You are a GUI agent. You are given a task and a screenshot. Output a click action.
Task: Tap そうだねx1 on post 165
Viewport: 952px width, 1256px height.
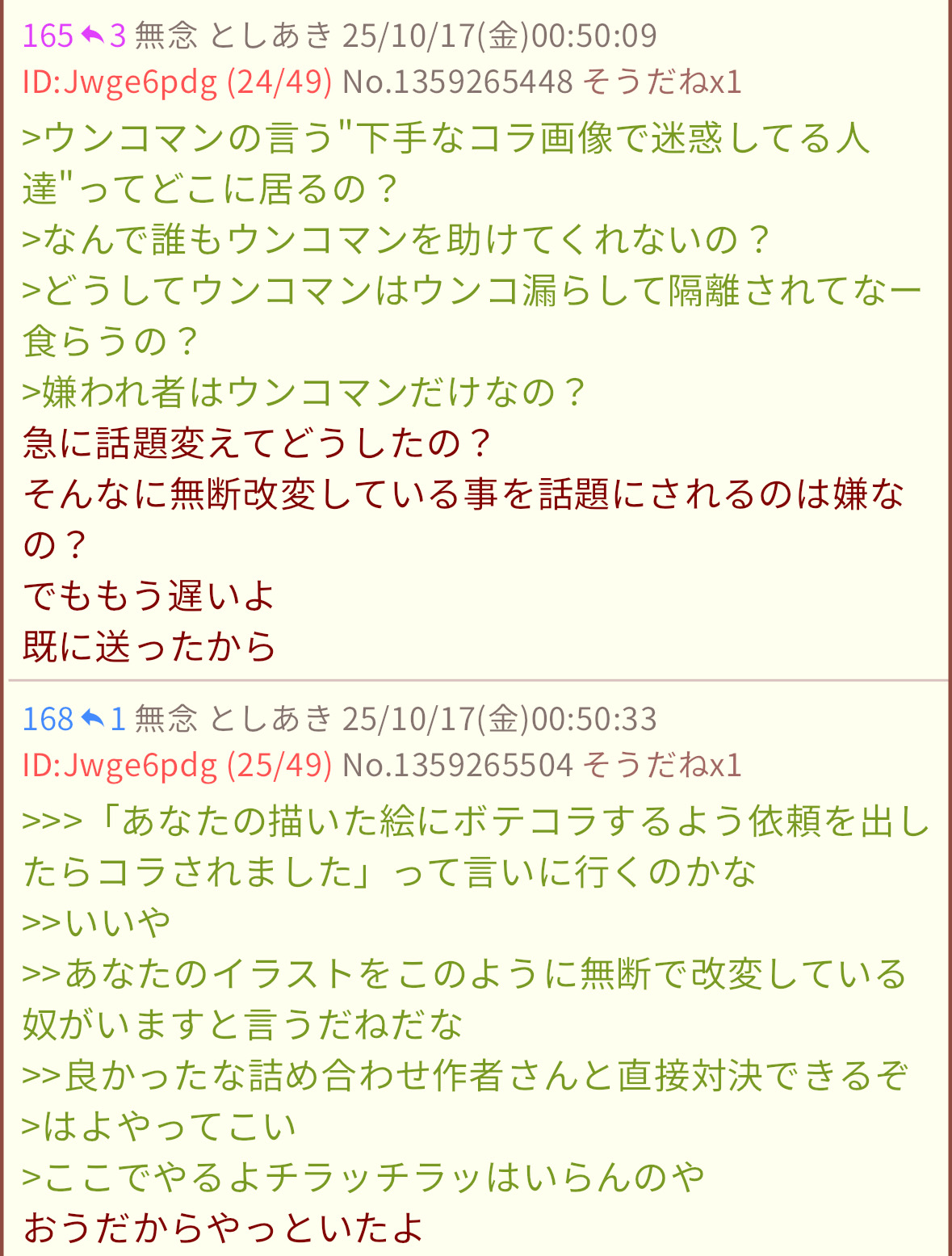(661, 82)
